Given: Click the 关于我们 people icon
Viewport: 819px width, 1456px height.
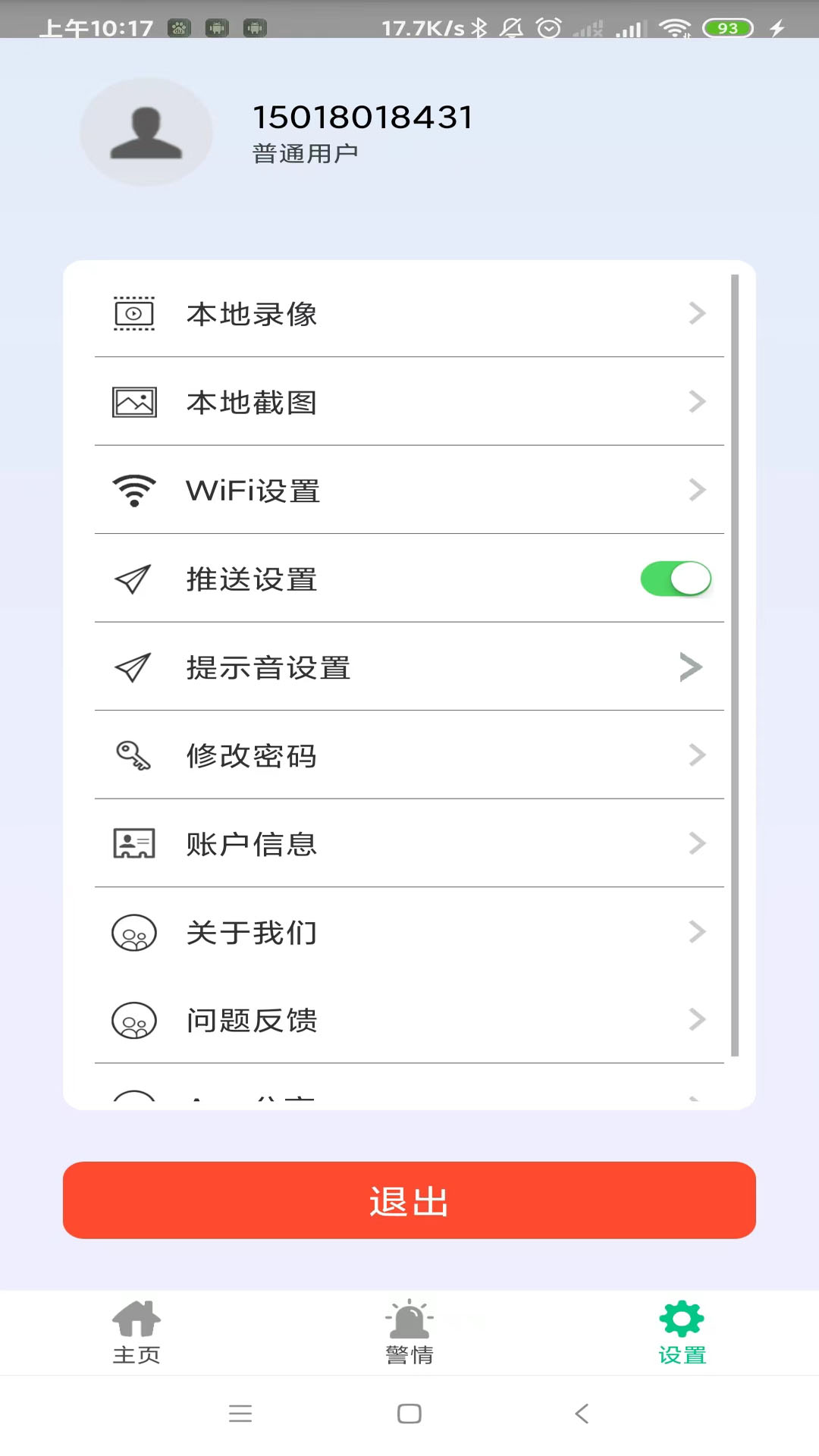Looking at the screenshot, I should click(x=133, y=932).
